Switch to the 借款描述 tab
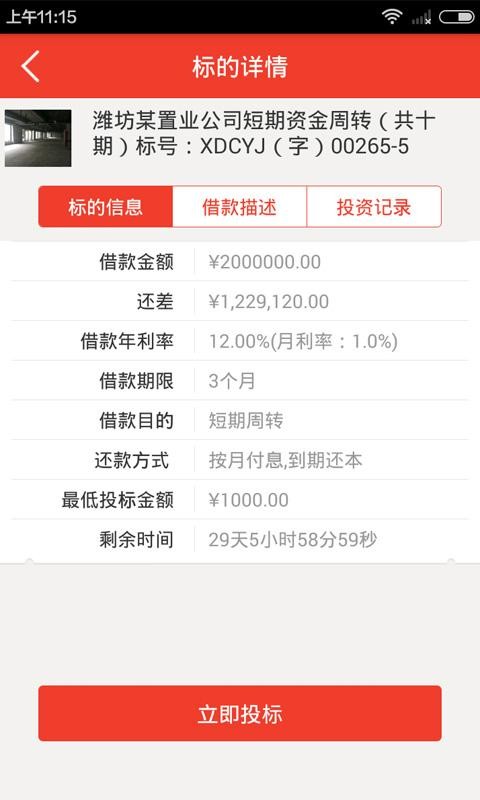The image size is (480, 800). click(240, 207)
